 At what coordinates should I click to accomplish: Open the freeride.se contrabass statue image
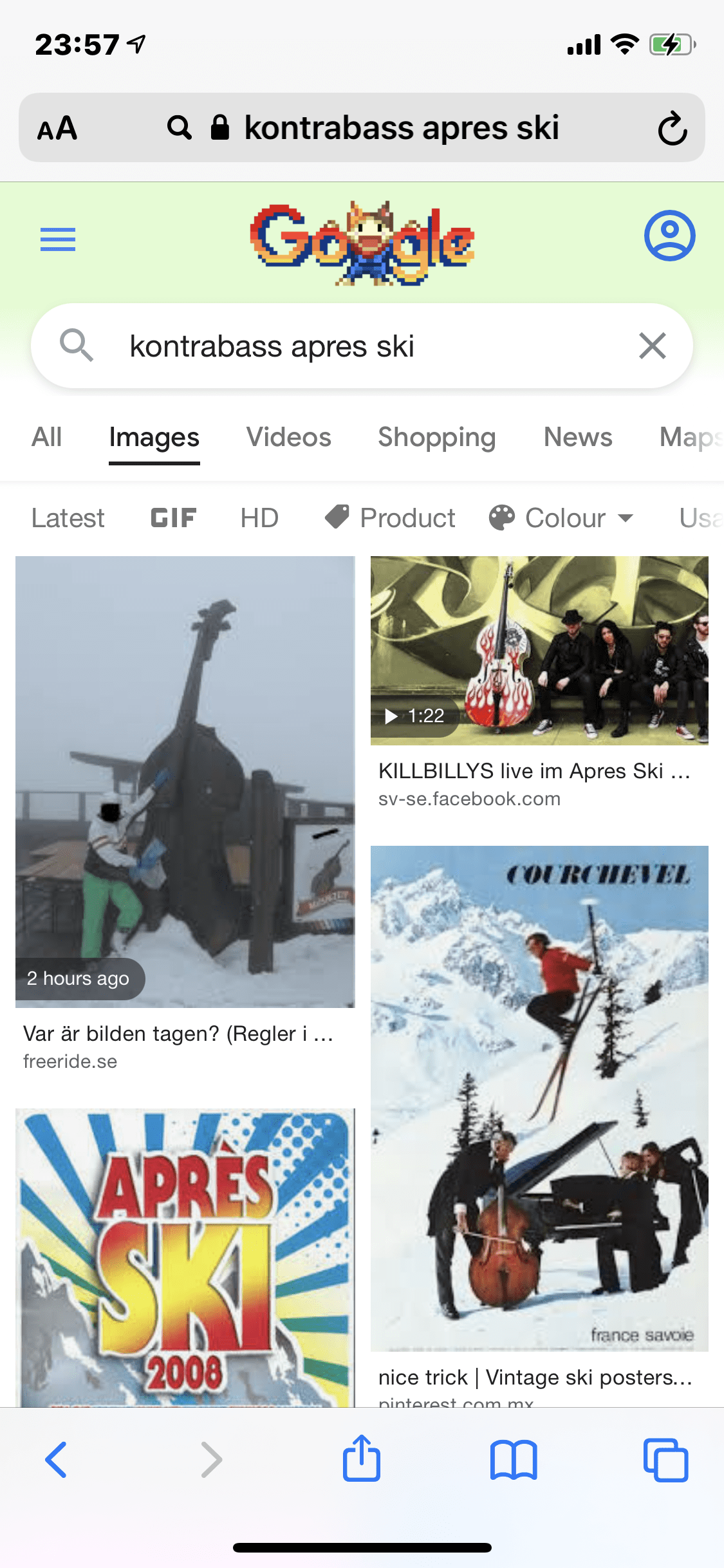coord(185,781)
